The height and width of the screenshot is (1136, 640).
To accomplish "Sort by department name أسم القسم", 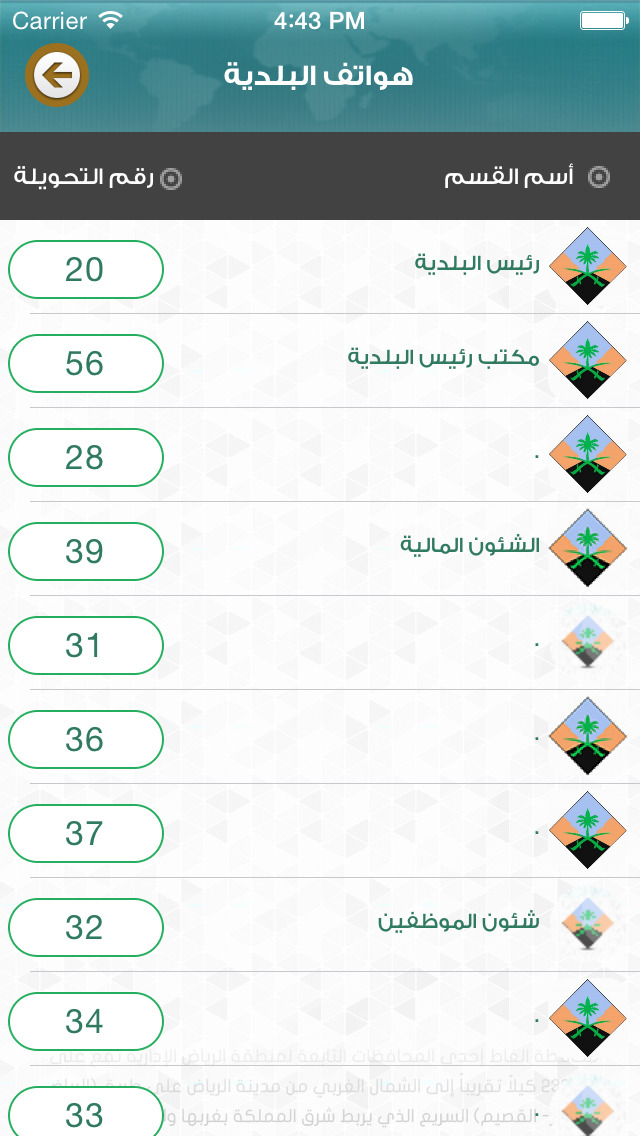I will pyautogui.click(x=527, y=176).
